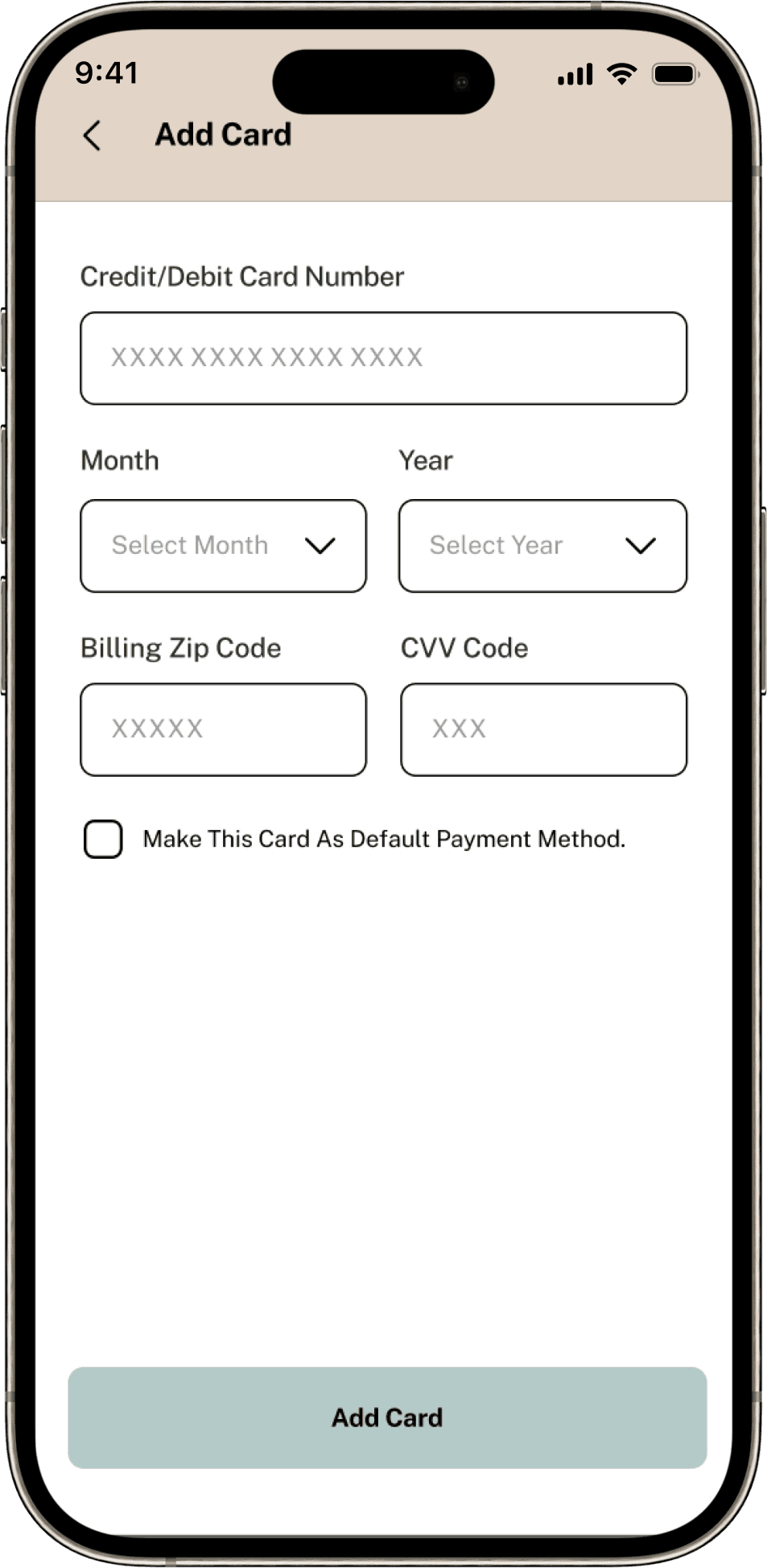
Task: Focus the Credit/Debit Card Number field
Action: pyautogui.click(x=383, y=358)
